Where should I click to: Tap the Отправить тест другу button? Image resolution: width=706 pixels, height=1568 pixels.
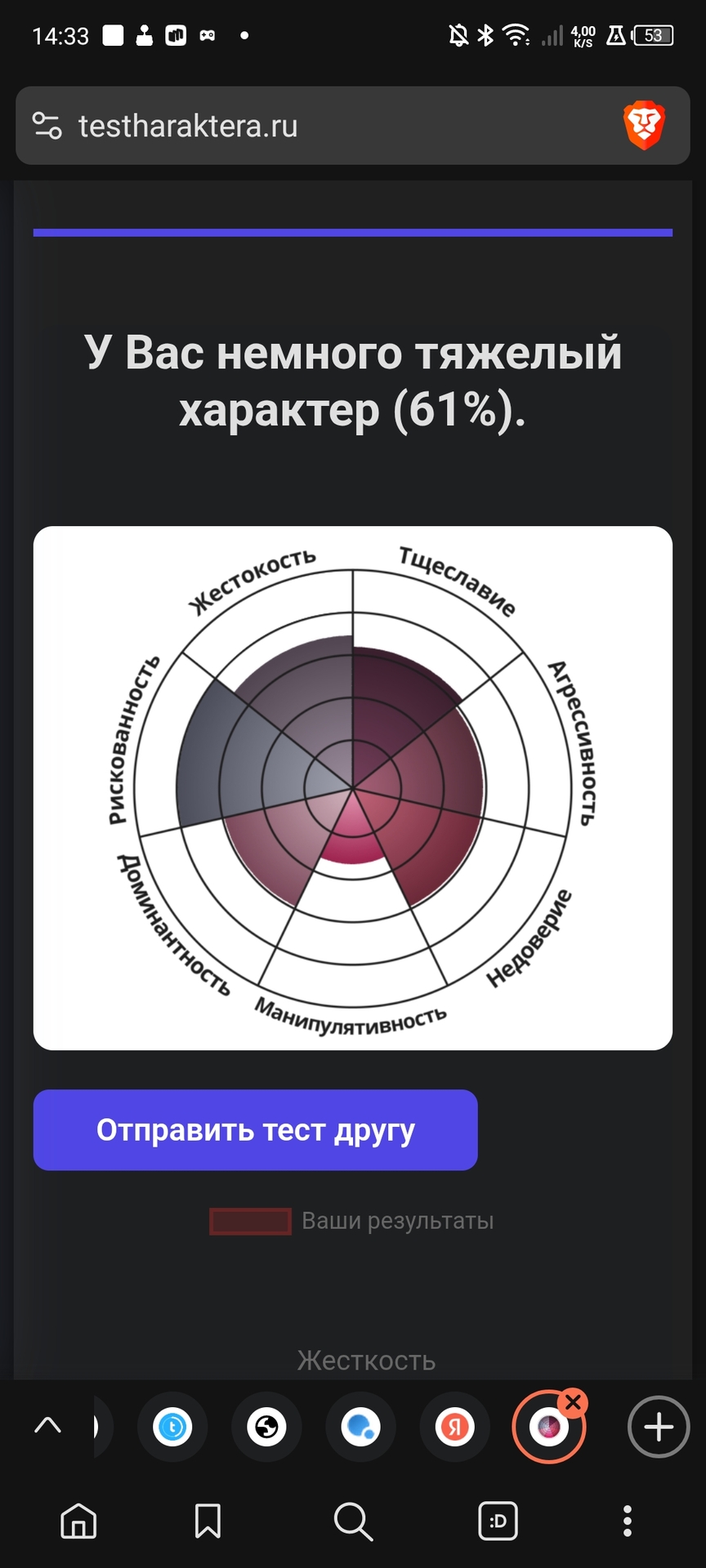tap(255, 1129)
